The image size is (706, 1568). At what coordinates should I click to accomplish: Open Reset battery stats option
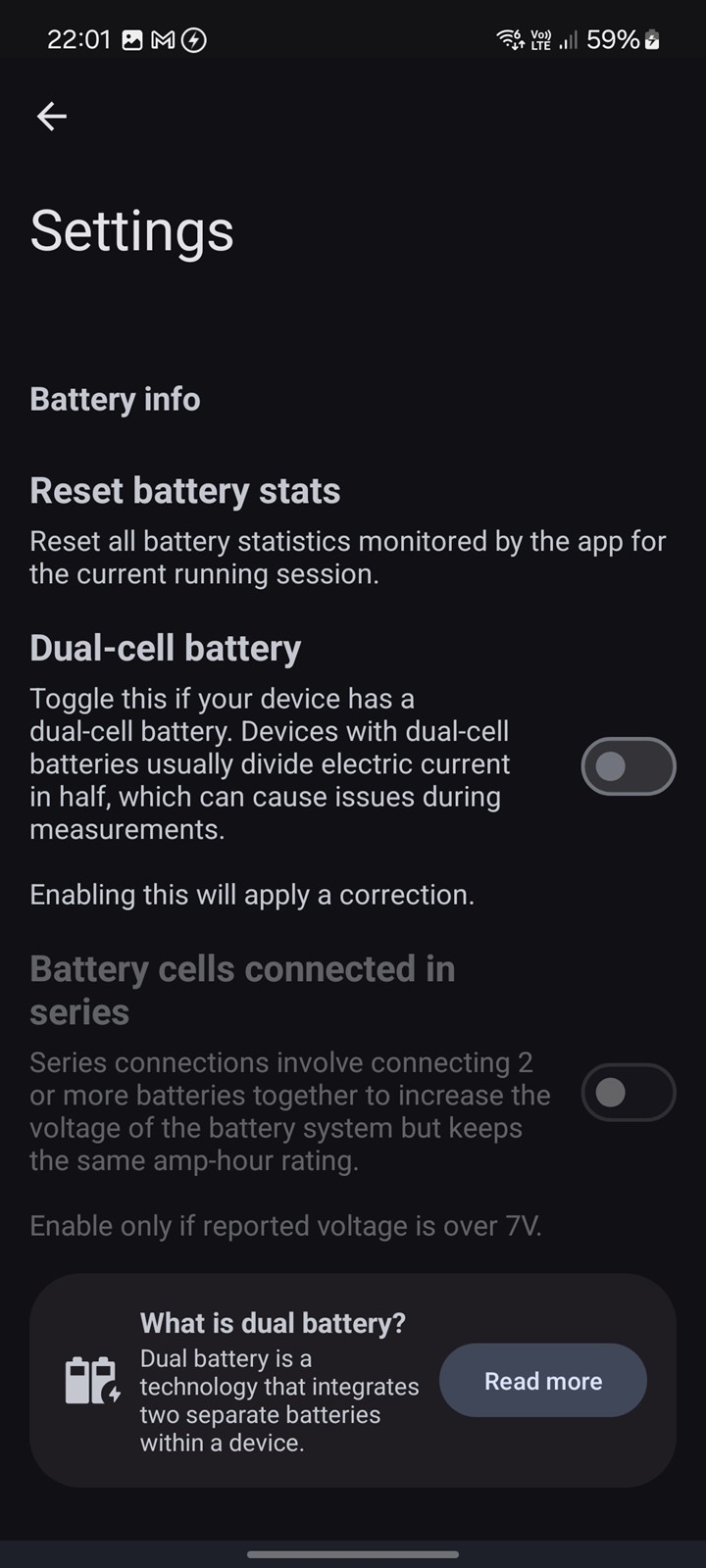[353, 530]
